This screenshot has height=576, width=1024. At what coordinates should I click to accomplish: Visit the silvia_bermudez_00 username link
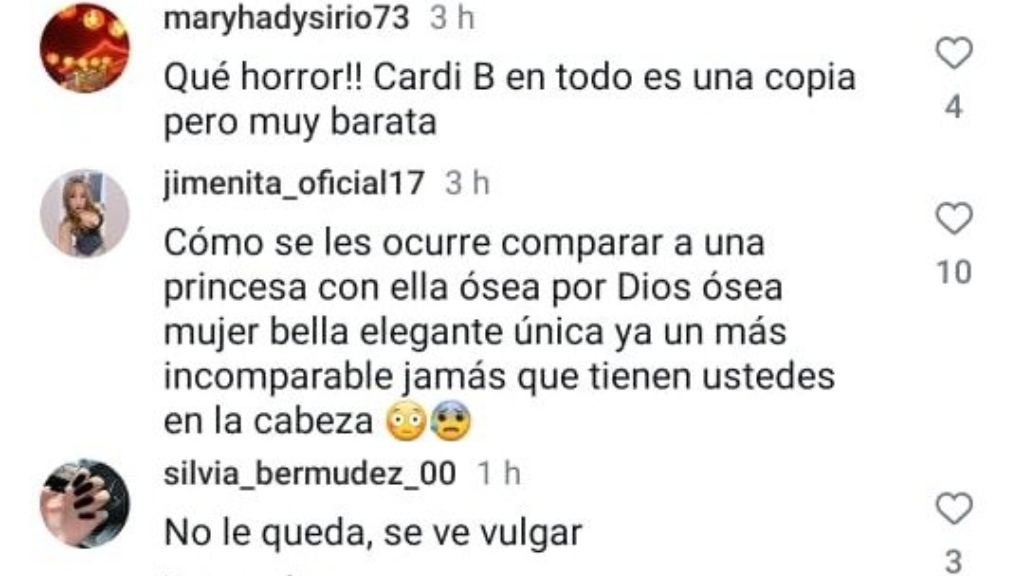click(310, 473)
